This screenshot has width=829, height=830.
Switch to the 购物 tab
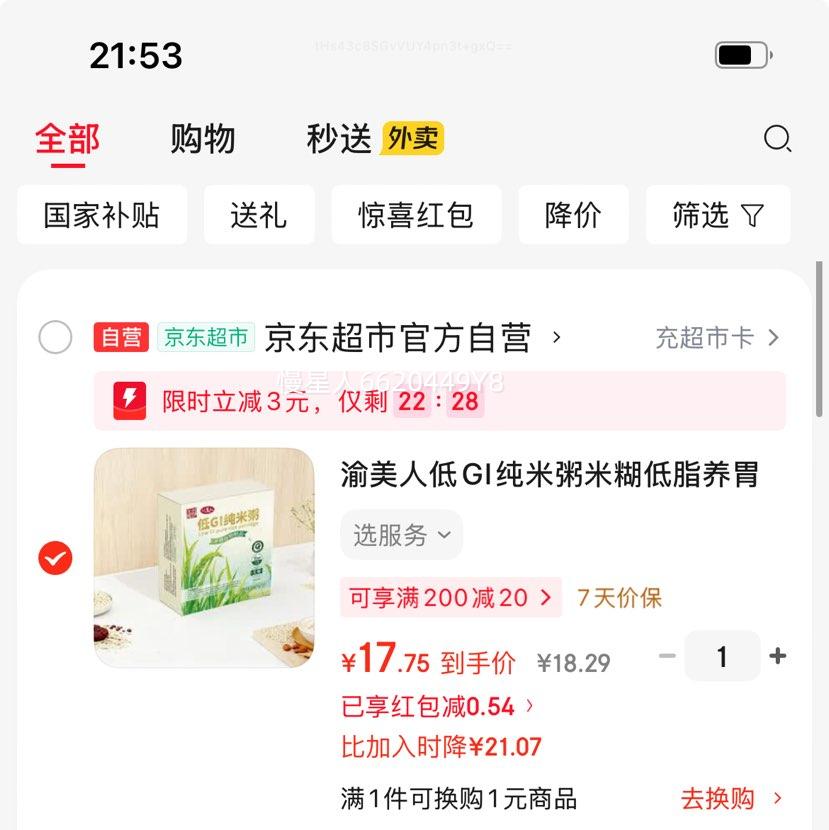[204, 140]
